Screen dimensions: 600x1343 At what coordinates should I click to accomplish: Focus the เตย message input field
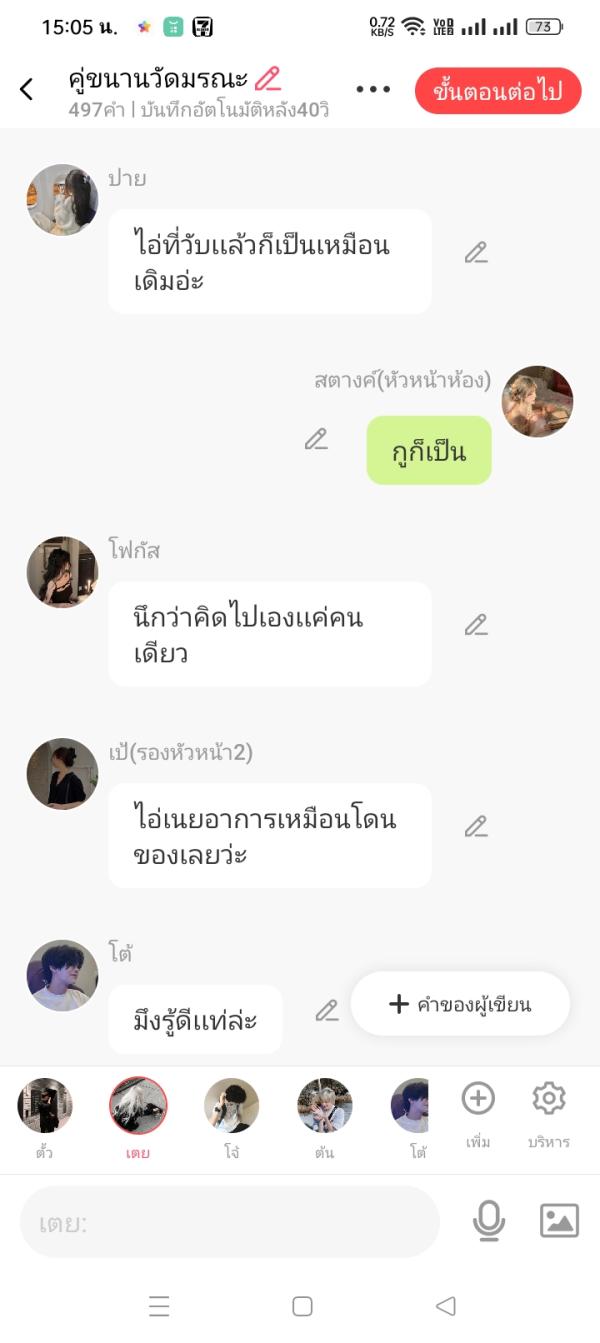tap(230, 1222)
